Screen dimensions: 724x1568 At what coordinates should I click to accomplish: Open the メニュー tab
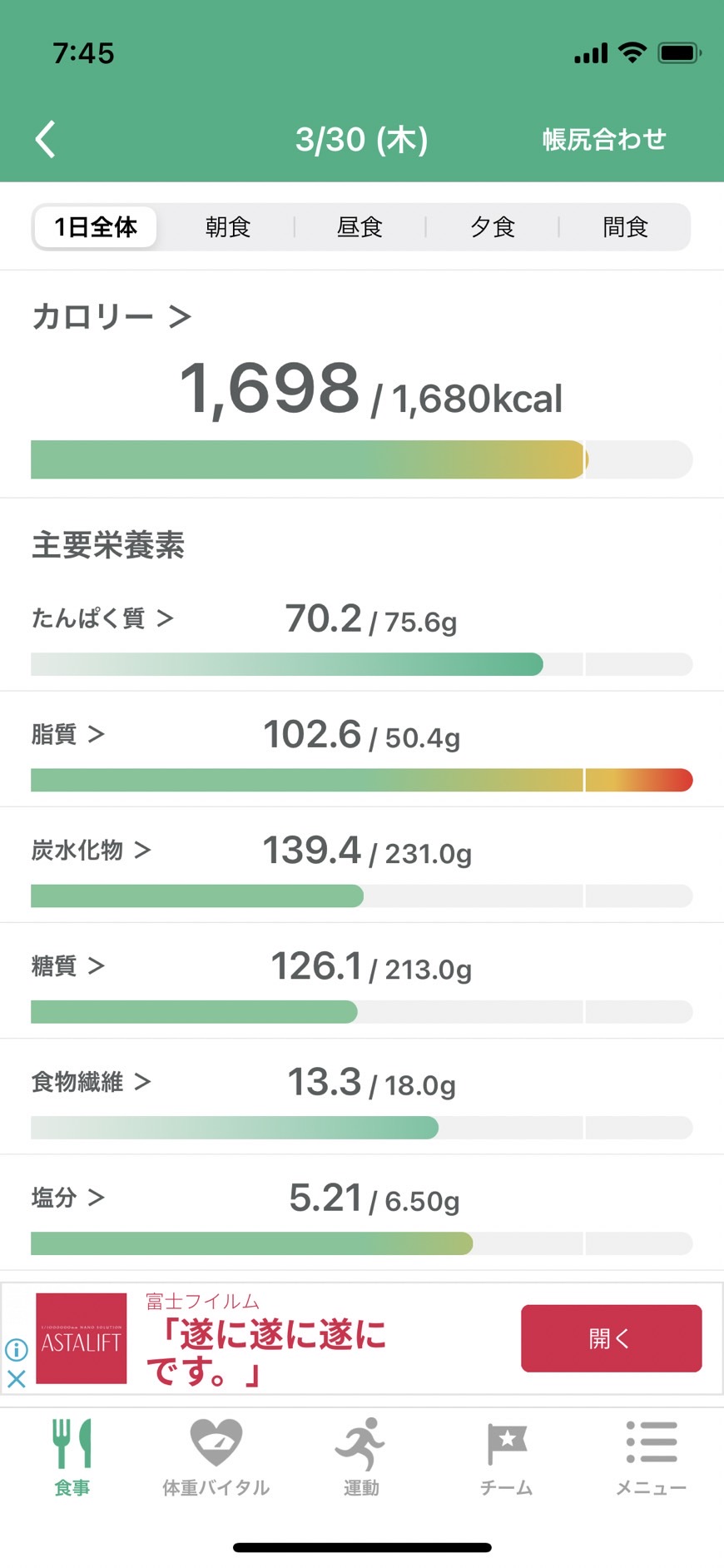point(651,1457)
